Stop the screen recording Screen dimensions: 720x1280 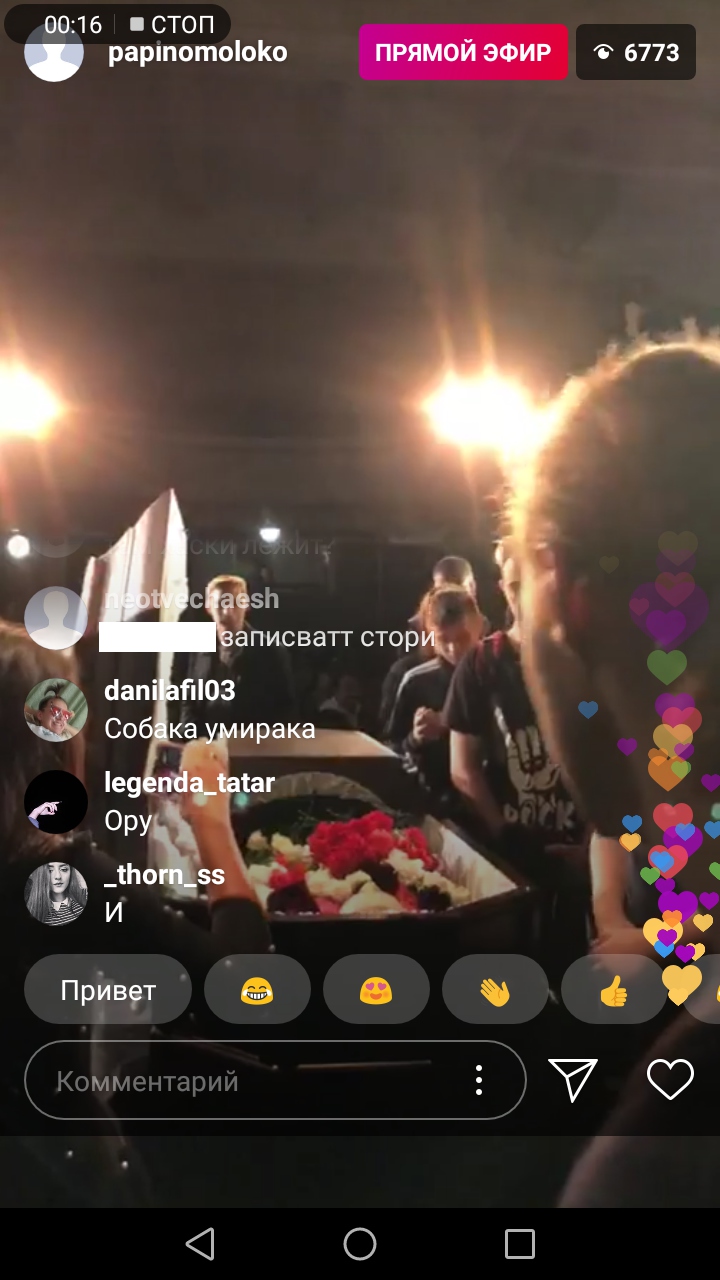171,24
